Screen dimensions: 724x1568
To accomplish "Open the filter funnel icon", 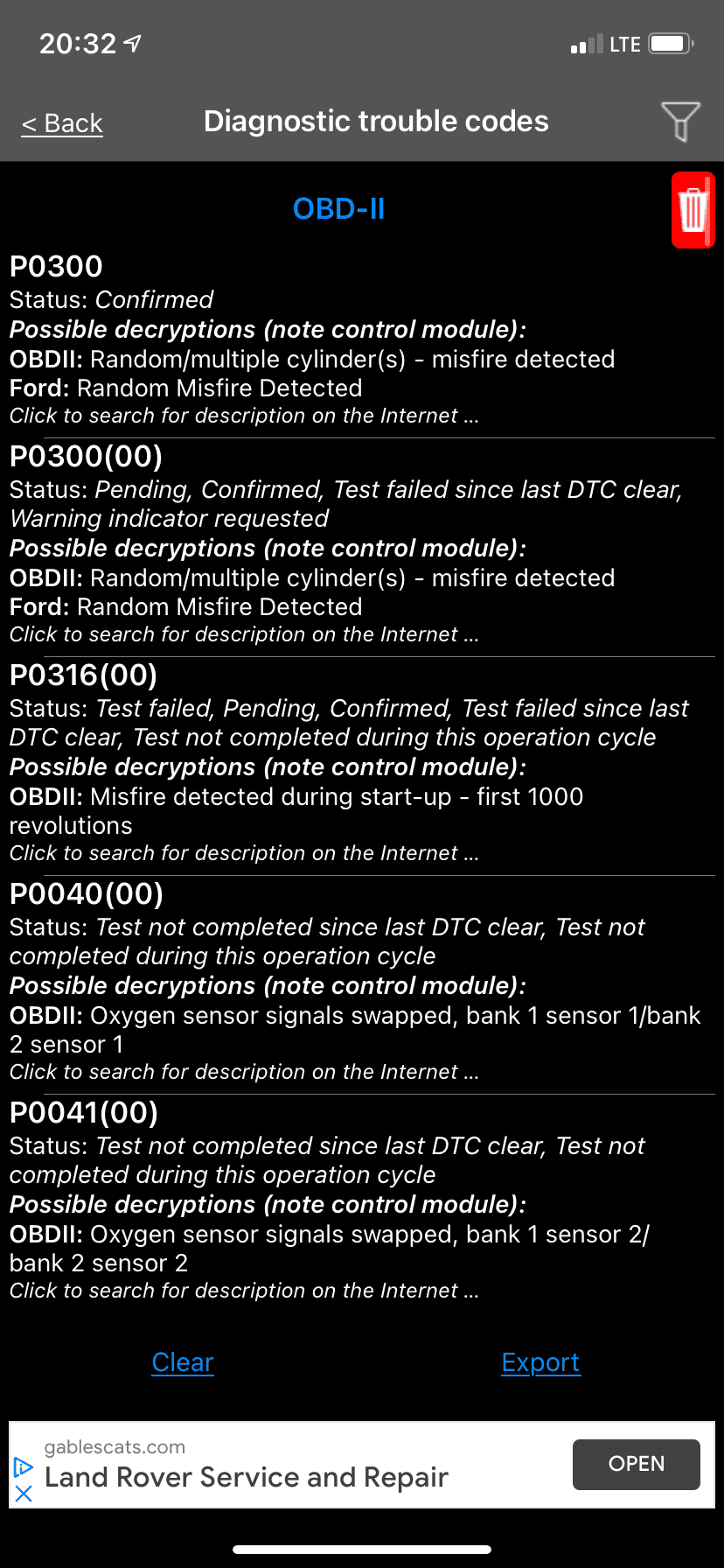I will pos(680,121).
